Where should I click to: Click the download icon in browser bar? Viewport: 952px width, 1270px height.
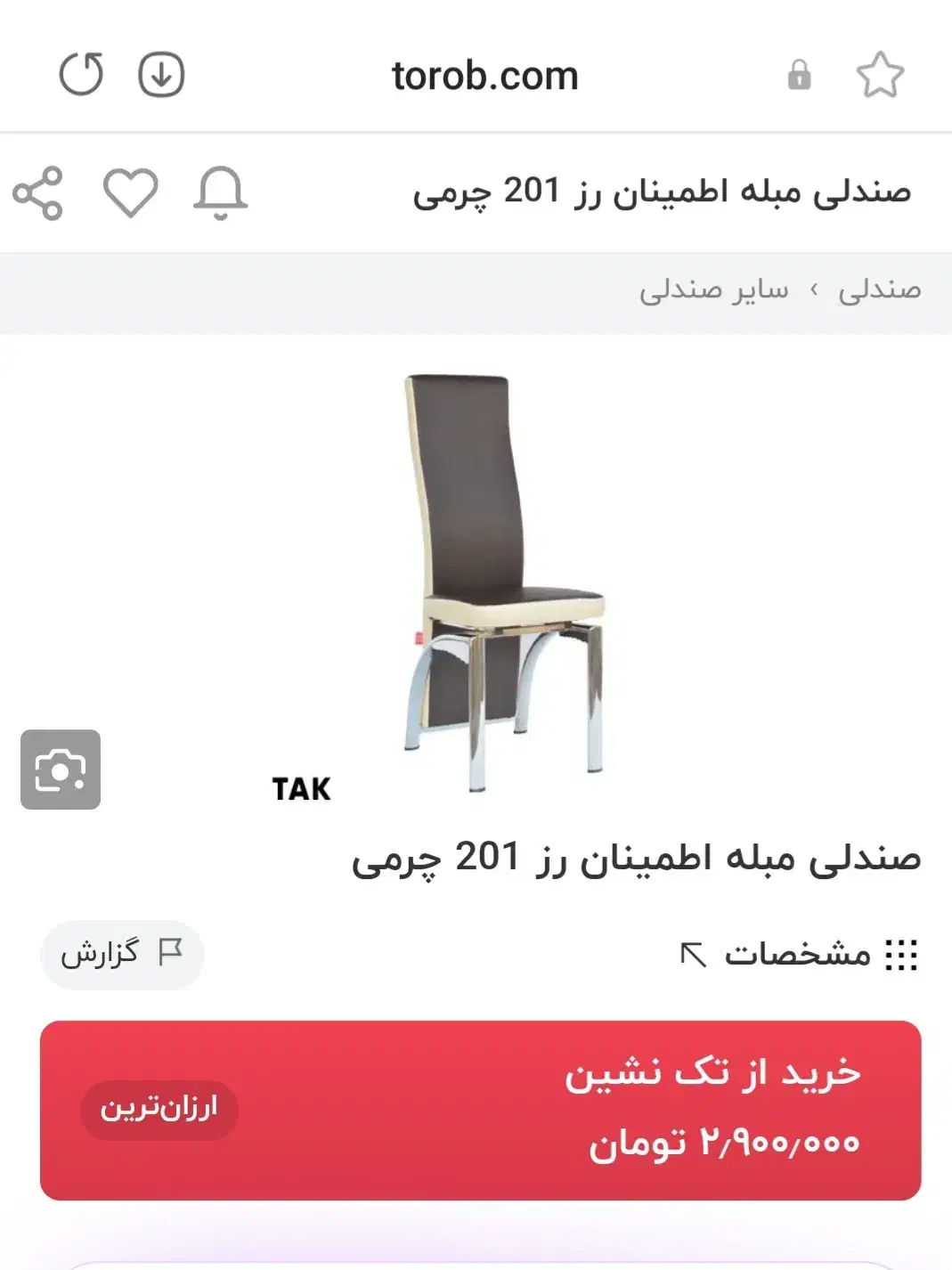click(x=160, y=74)
